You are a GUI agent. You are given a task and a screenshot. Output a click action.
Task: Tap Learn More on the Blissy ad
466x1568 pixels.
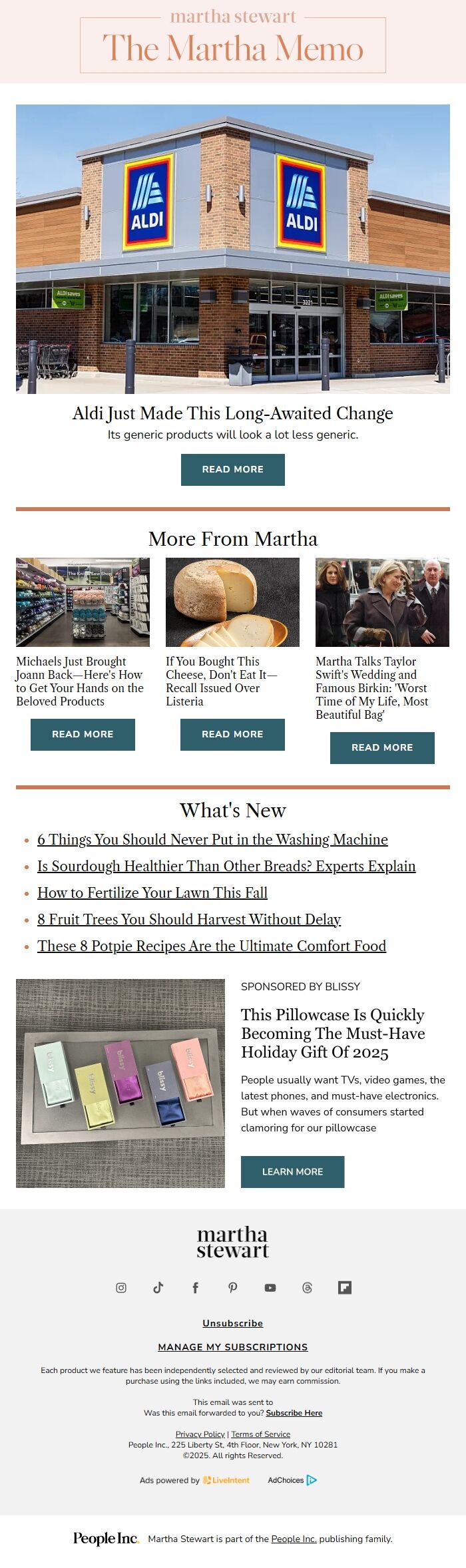[x=292, y=1171]
